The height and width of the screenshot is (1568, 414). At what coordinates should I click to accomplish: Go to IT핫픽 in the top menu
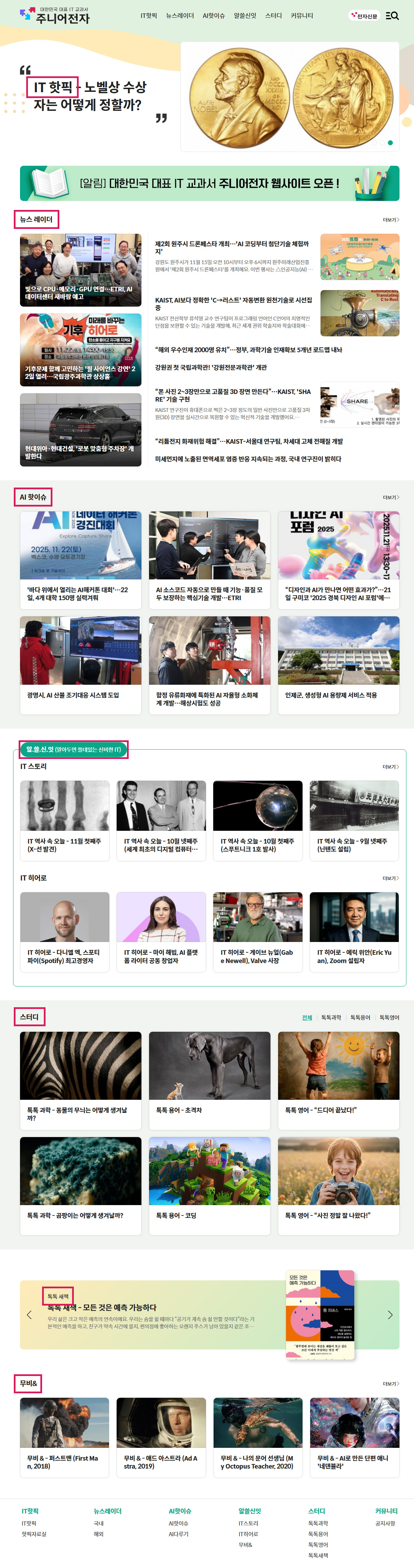pyautogui.click(x=148, y=16)
